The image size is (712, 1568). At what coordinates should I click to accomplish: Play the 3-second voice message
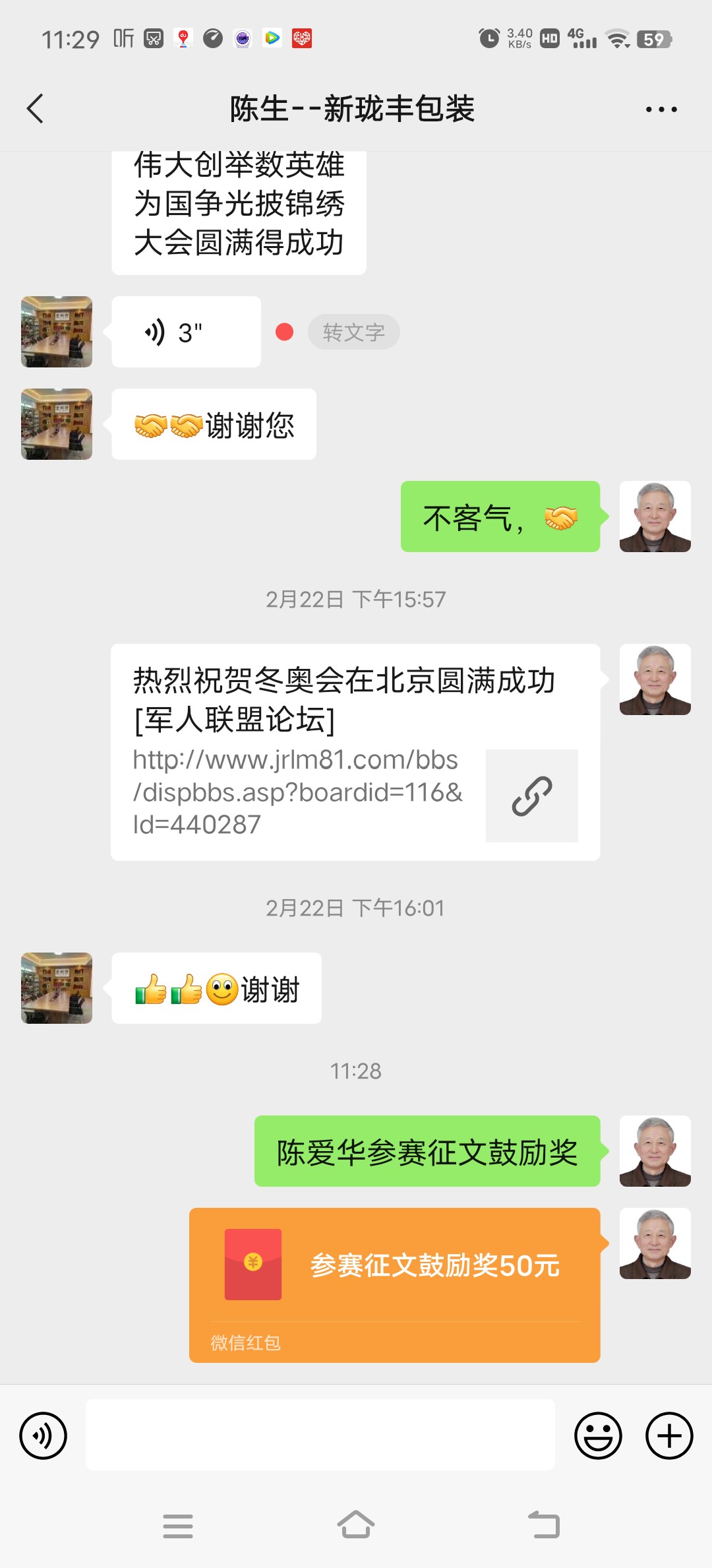click(x=186, y=332)
